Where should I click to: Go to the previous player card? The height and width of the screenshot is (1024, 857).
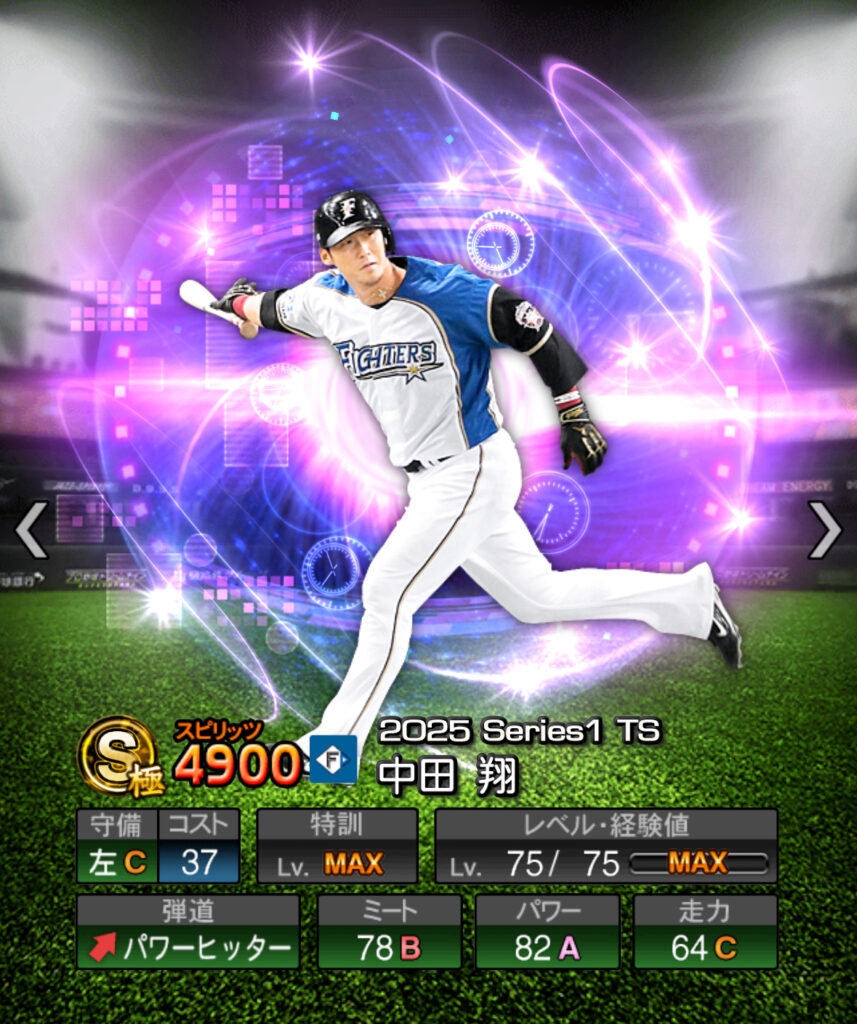31,530
